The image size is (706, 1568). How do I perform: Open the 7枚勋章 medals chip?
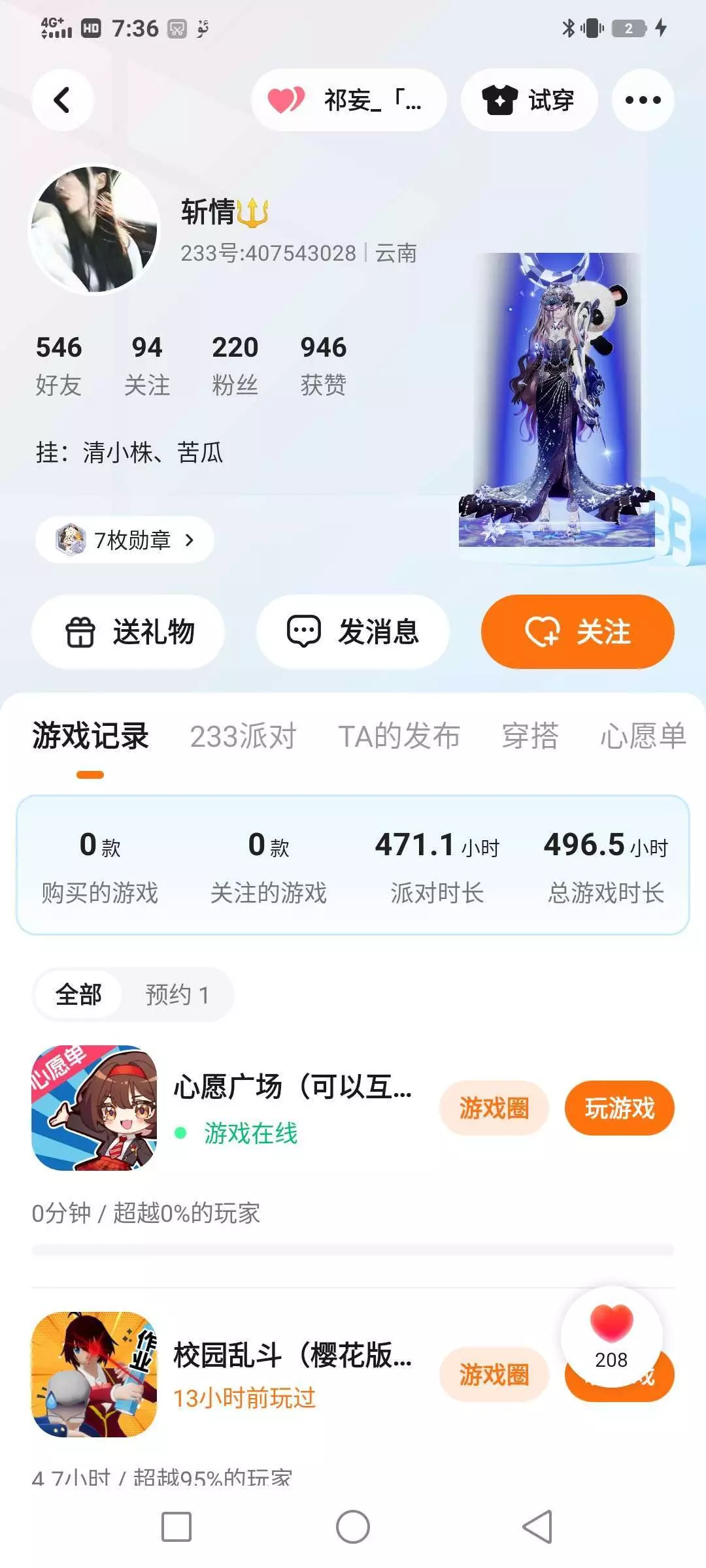[125, 540]
